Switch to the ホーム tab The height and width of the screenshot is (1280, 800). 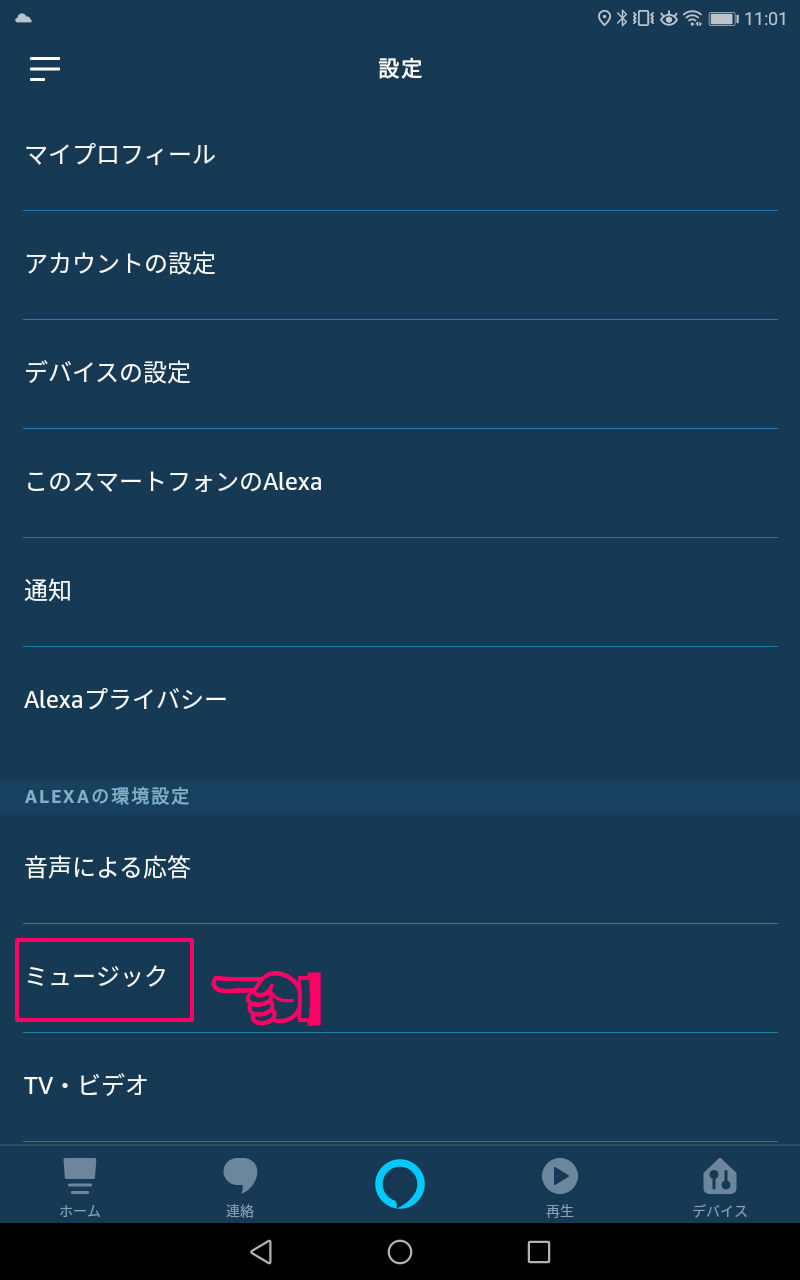(80, 1187)
